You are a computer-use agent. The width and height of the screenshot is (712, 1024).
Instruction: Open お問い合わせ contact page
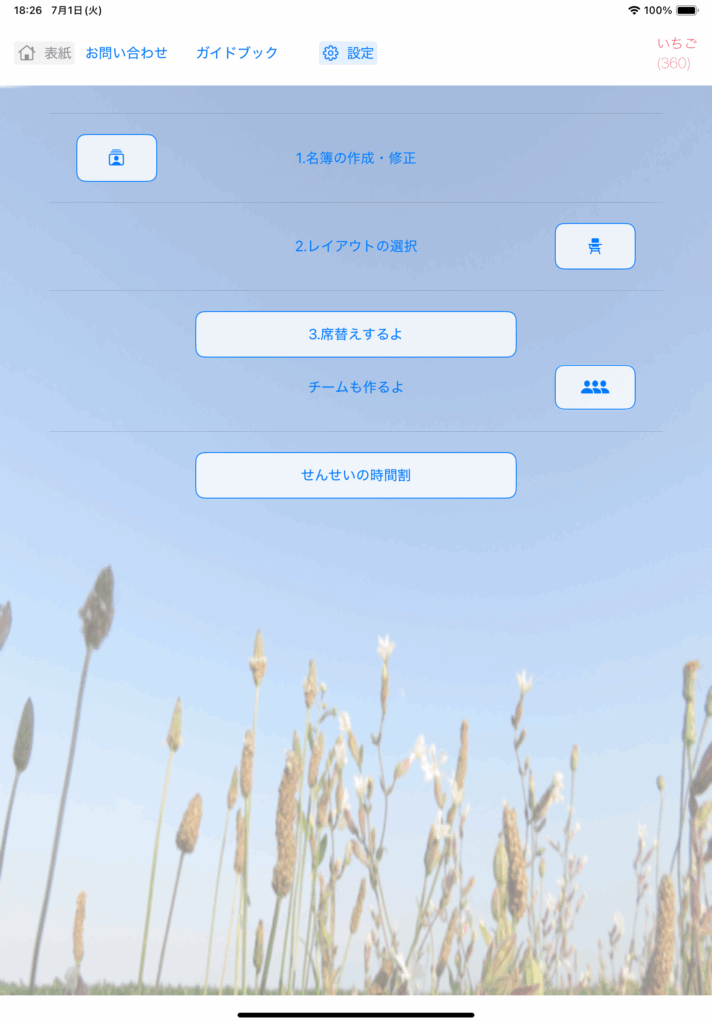(x=126, y=53)
